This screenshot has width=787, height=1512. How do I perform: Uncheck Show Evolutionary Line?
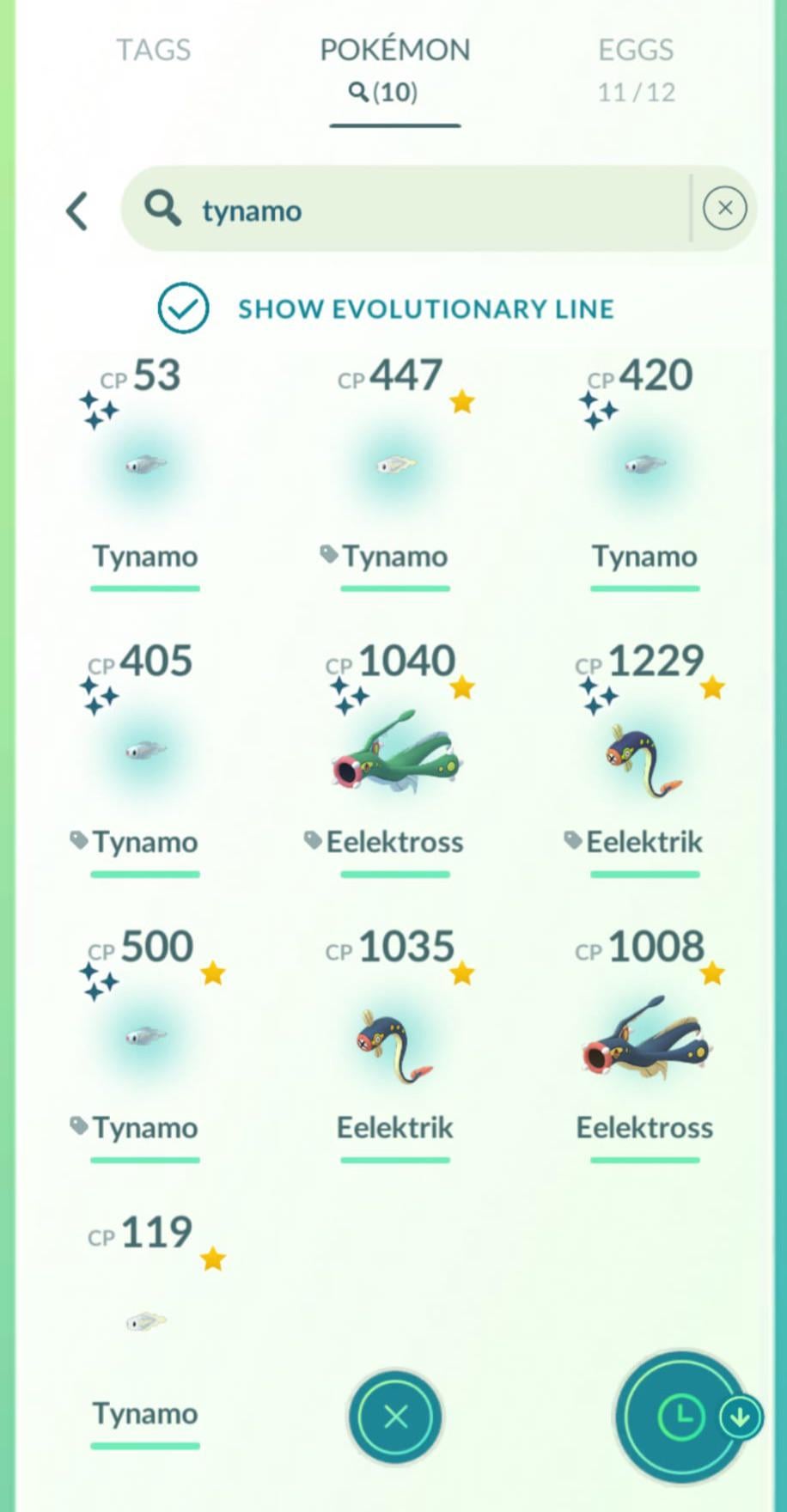click(x=183, y=308)
